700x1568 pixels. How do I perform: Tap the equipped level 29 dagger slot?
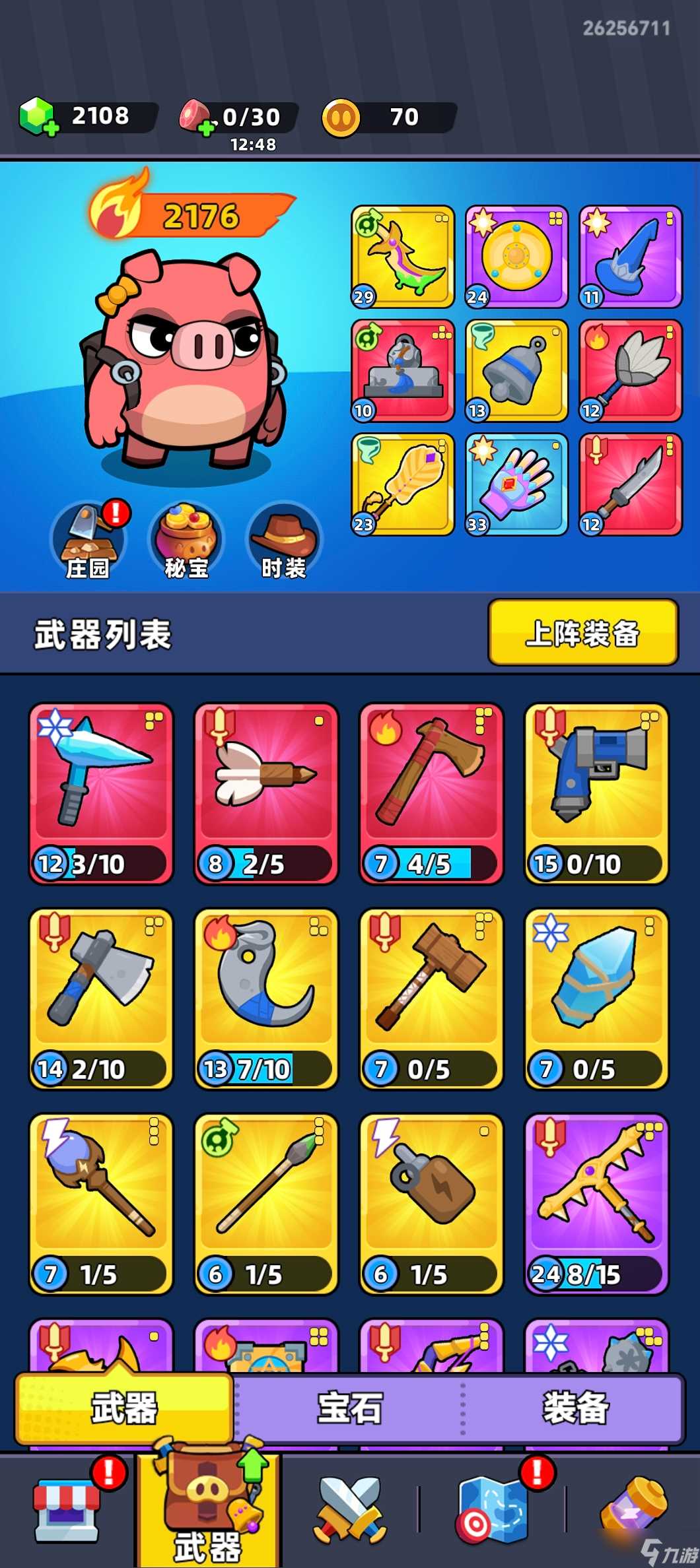(x=403, y=257)
